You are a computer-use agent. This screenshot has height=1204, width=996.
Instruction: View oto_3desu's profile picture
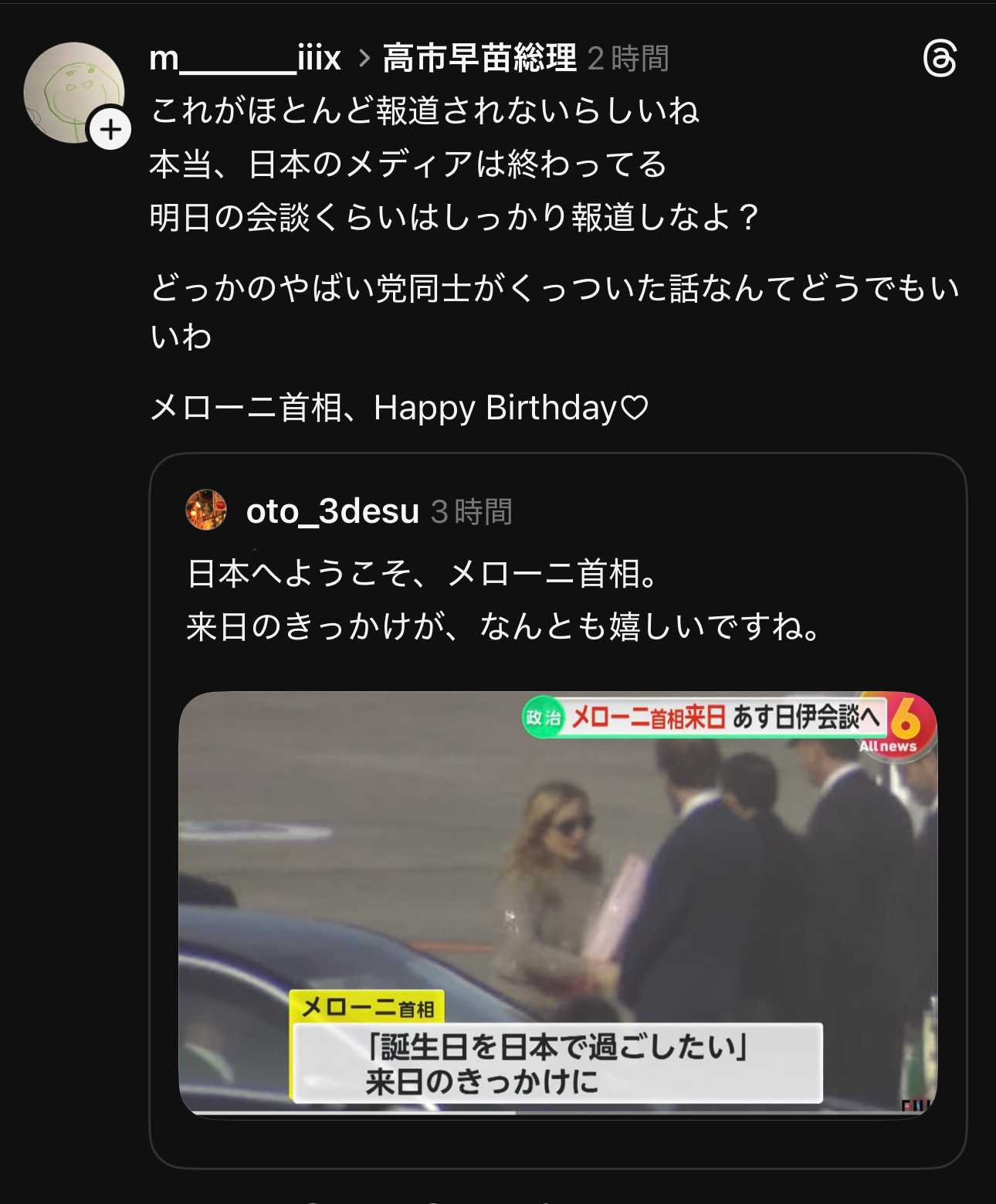[x=206, y=510]
